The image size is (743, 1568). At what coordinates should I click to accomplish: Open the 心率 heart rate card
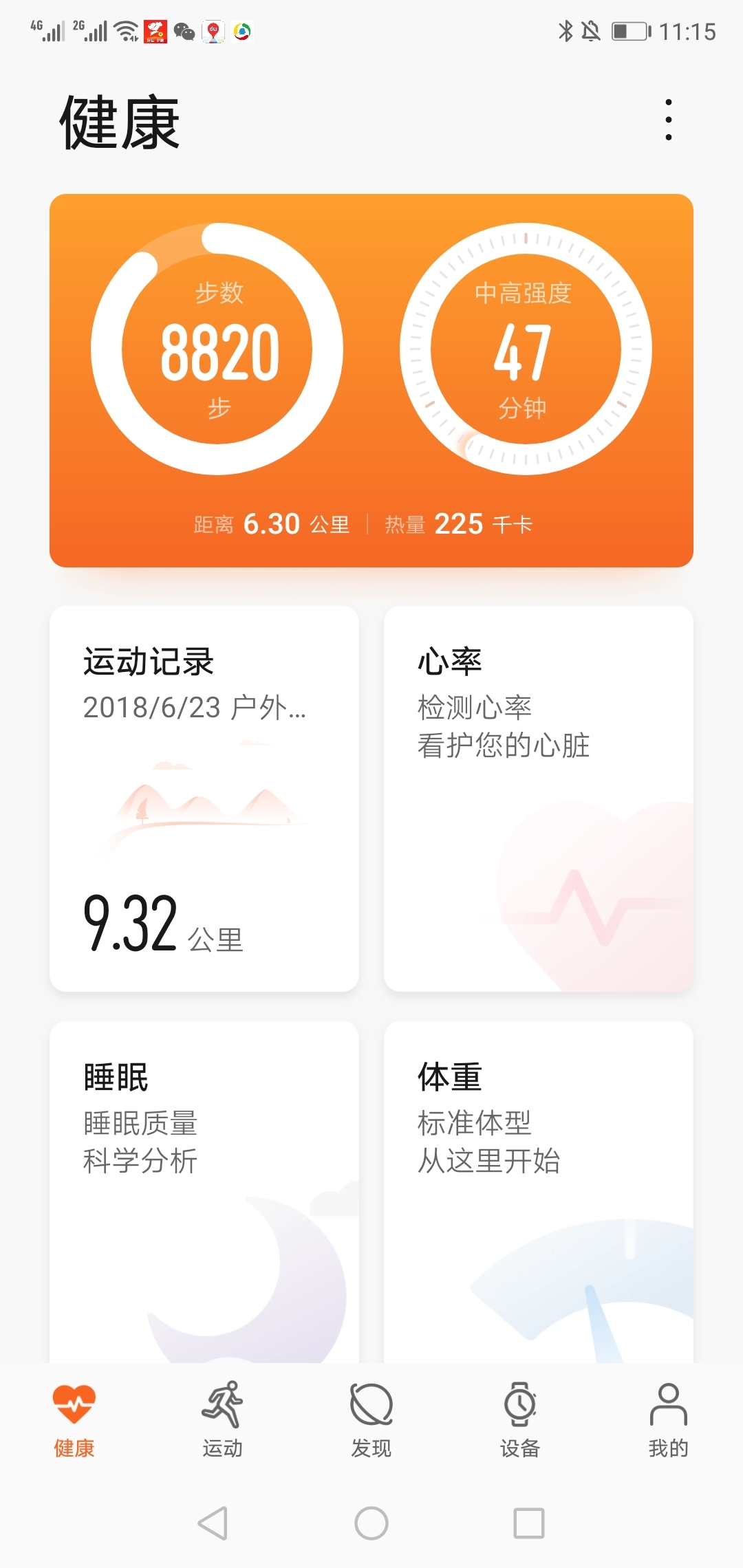point(539,798)
